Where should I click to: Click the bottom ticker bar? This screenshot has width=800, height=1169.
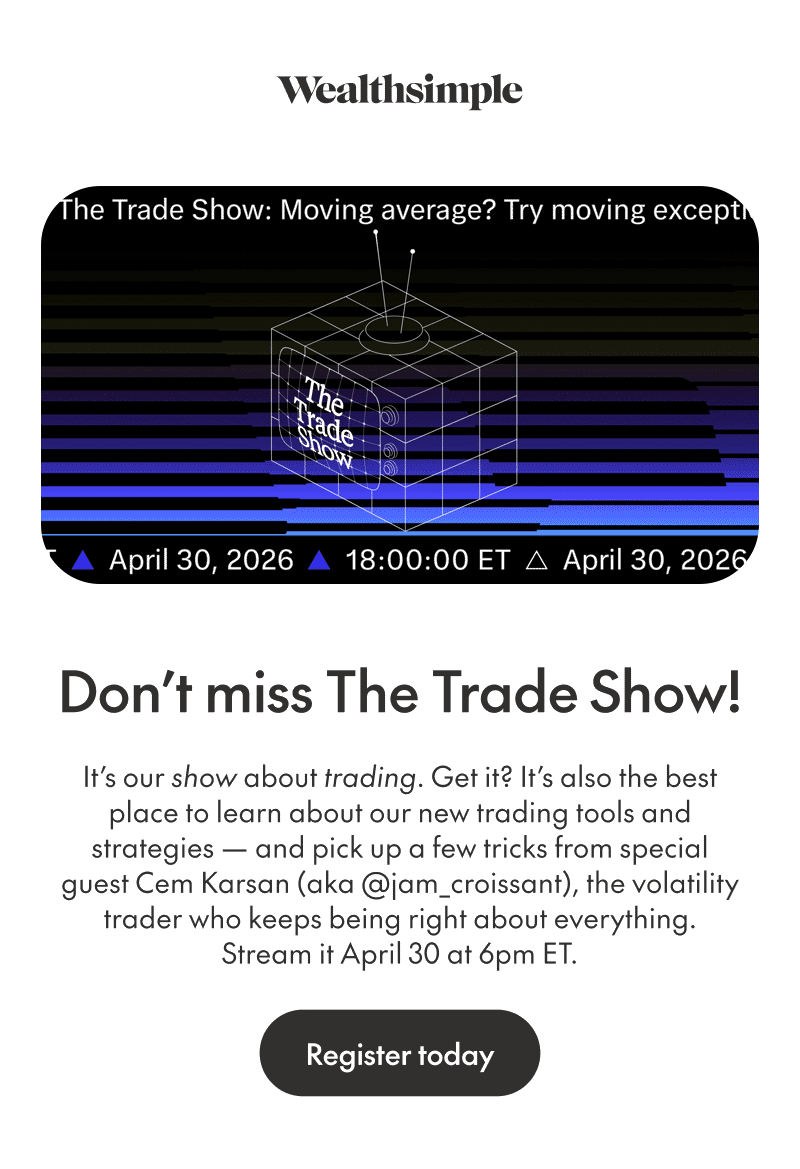point(400,560)
